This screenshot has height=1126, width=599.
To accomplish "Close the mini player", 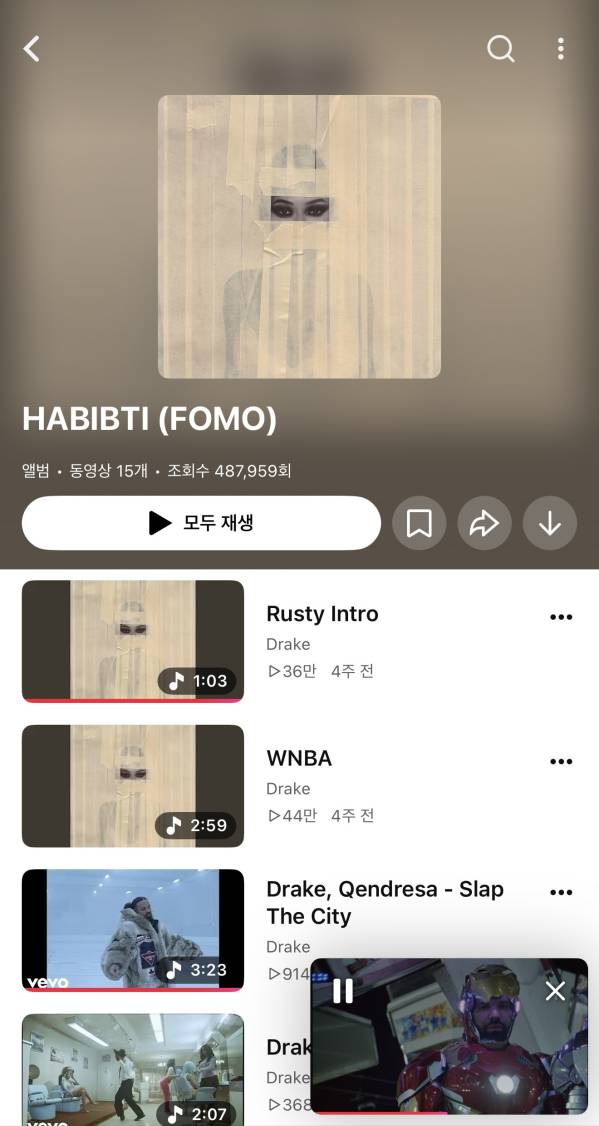I will (555, 991).
